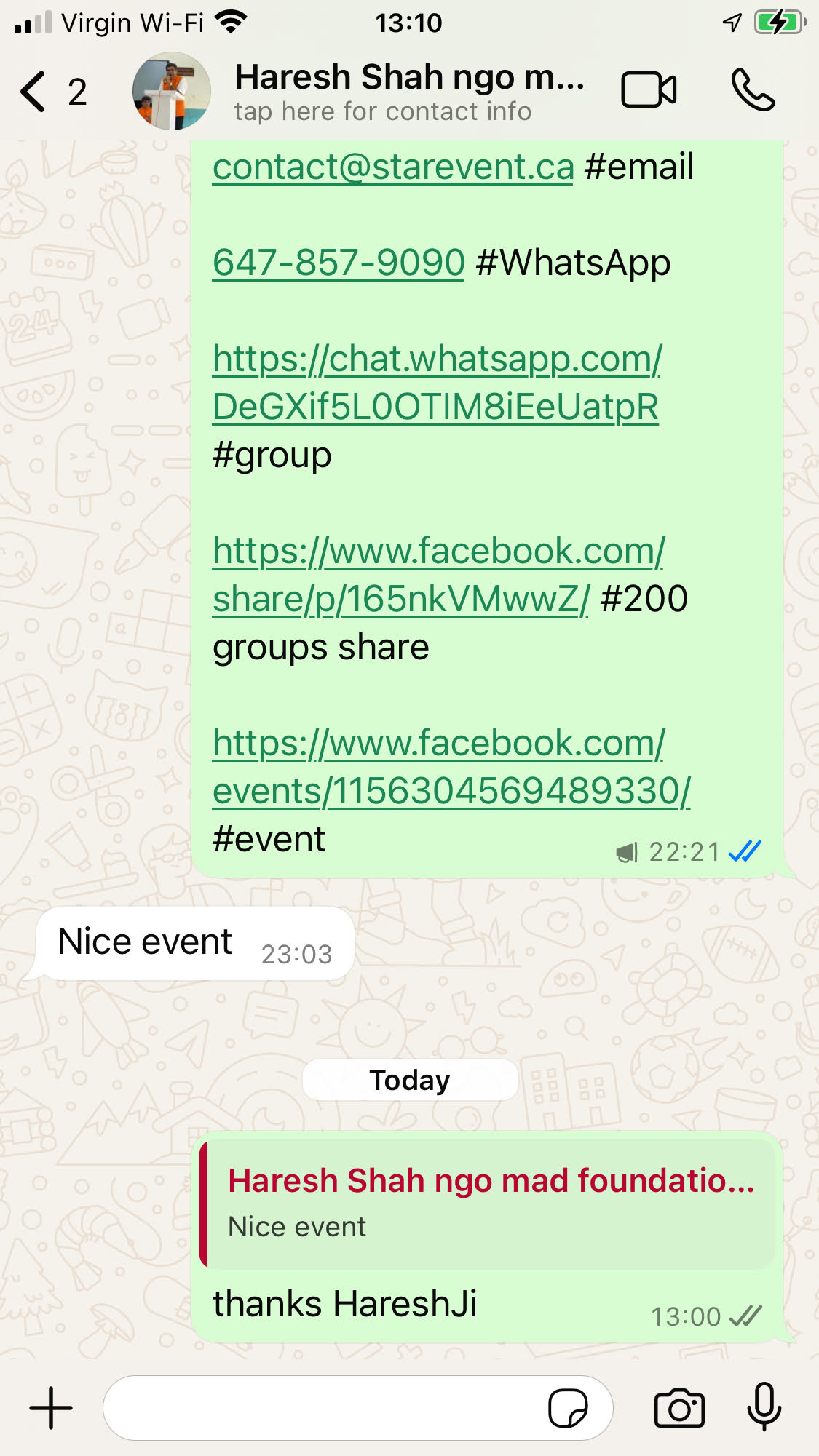Image resolution: width=819 pixels, height=1456 pixels.
Task: Open the Facebook events link
Action: tap(450, 767)
